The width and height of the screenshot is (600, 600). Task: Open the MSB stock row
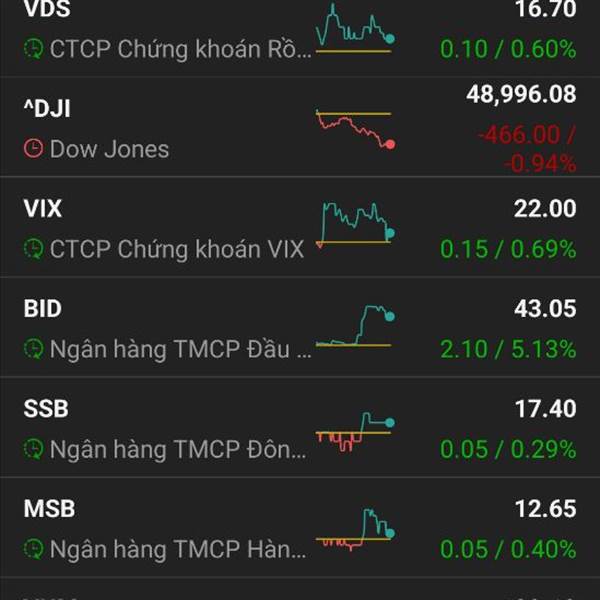click(x=300, y=528)
